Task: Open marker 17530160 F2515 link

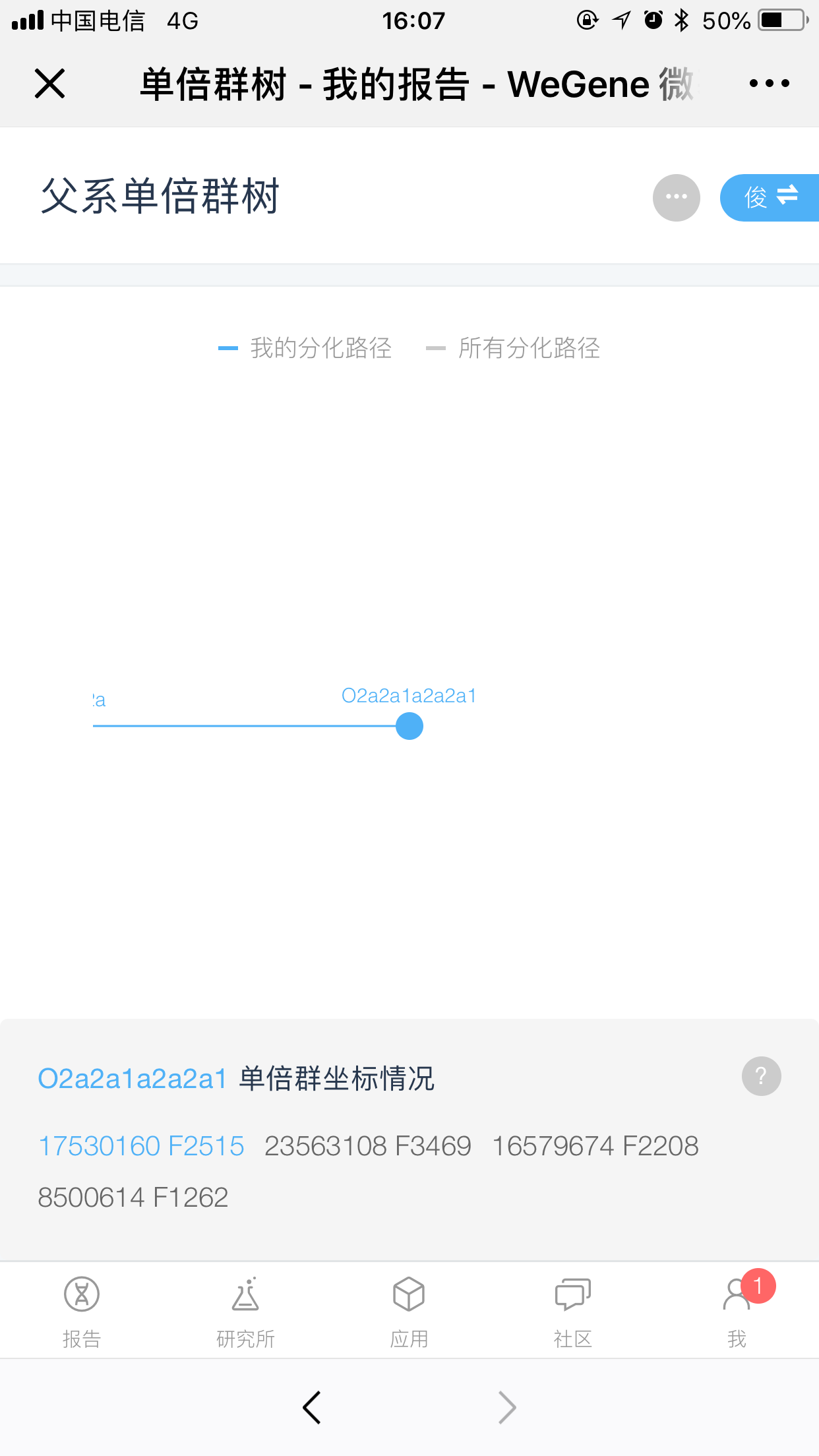Action: [x=141, y=1146]
